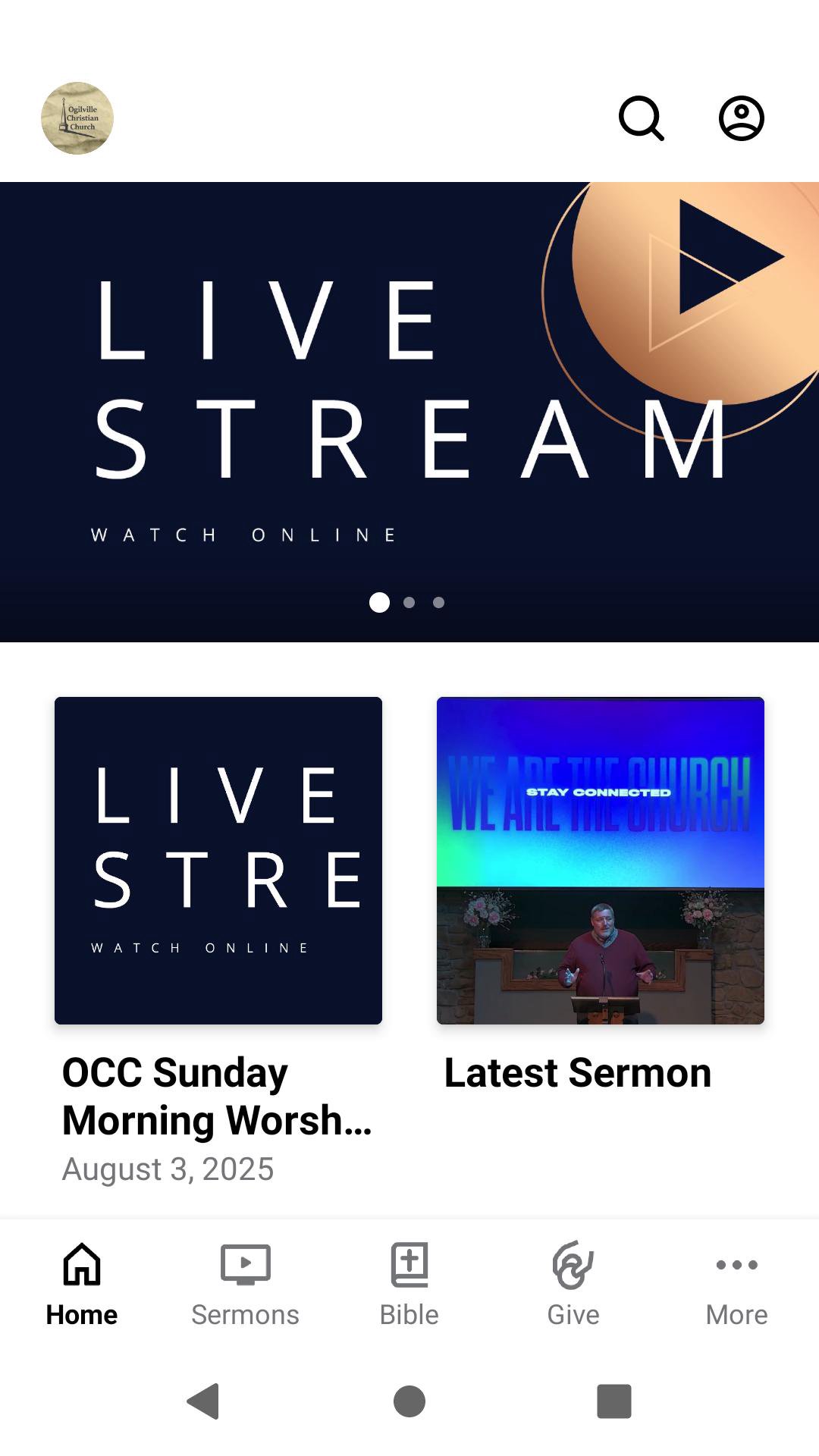Screen dimensions: 819x1456
Task: Open the recent apps view
Action: coord(614,1401)
